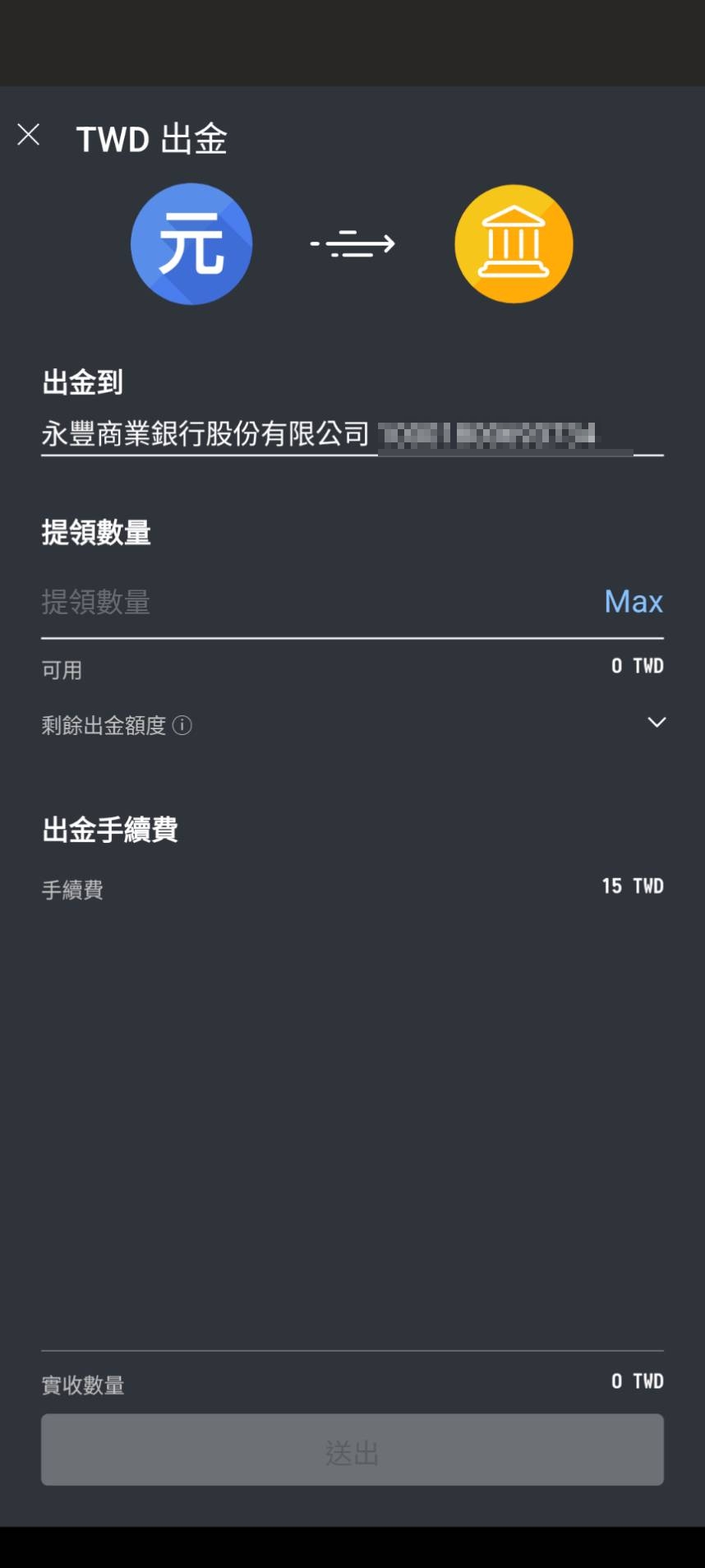This screenshot has height=1568, width=705.
Task: Click the transfer arrow between coin and bank
Action: (353, 243)
